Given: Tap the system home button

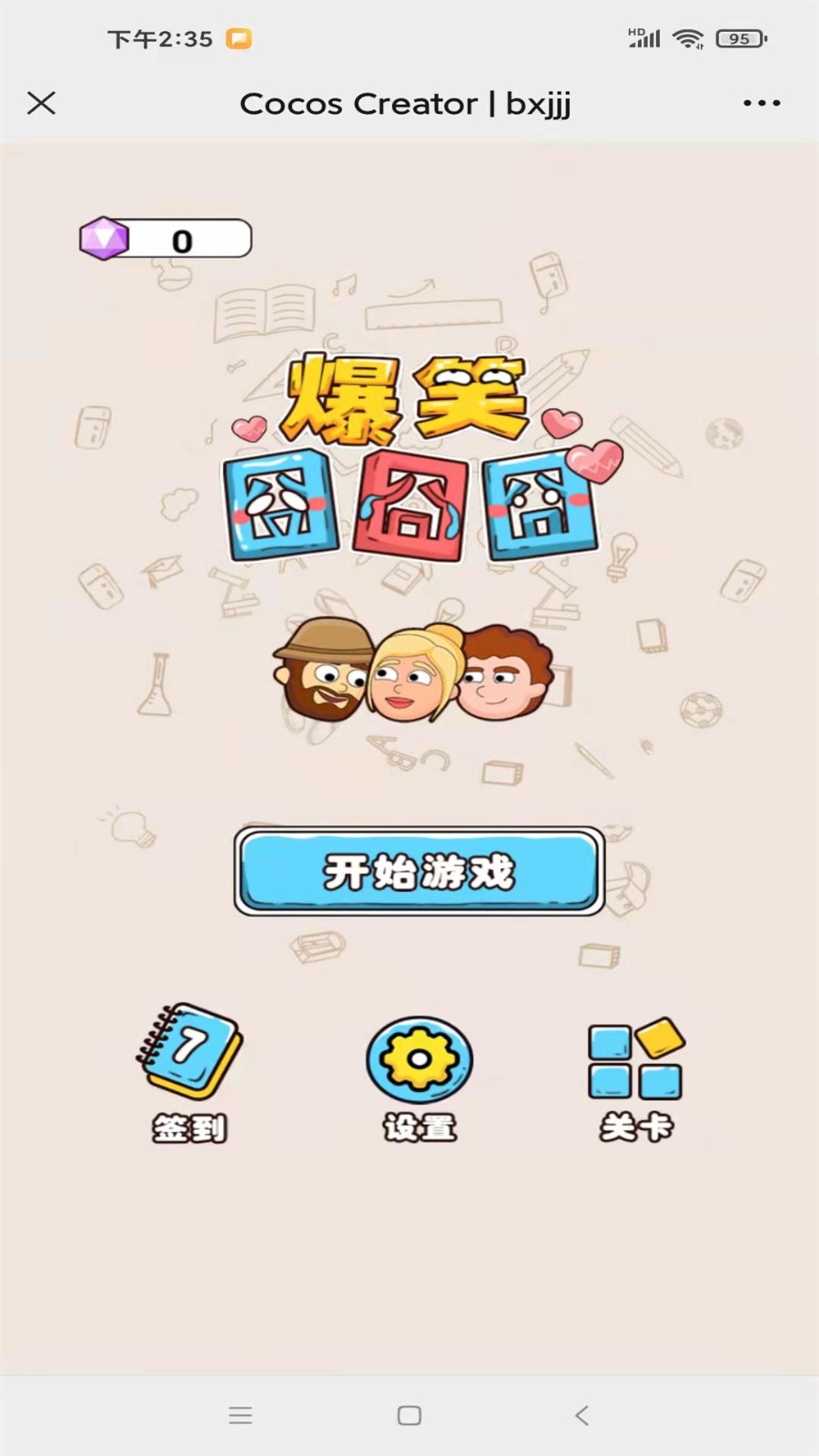Looking at the screenshot, I should click(x=409, y=1415).
